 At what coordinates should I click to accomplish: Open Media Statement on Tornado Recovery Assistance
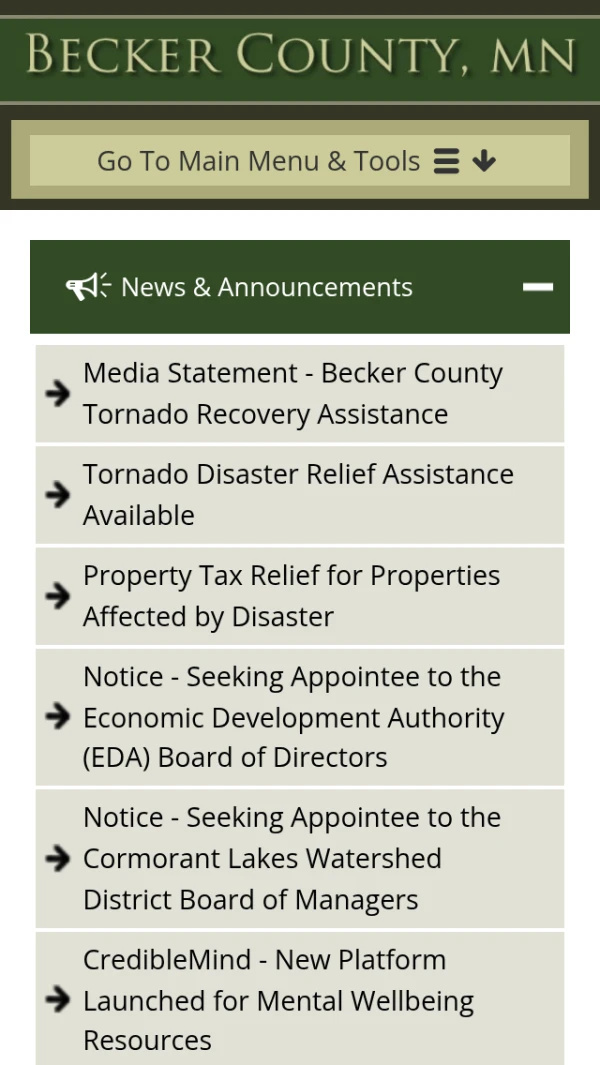coord(300,393)
